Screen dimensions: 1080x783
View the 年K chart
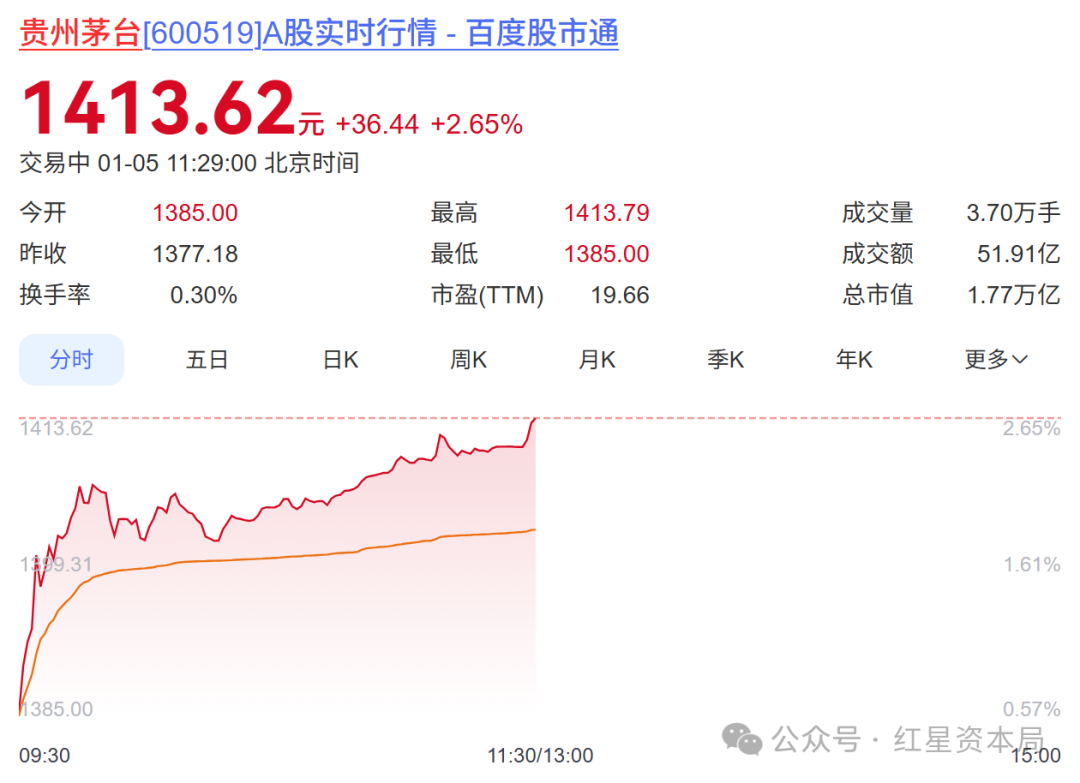(x=854, y=360)
